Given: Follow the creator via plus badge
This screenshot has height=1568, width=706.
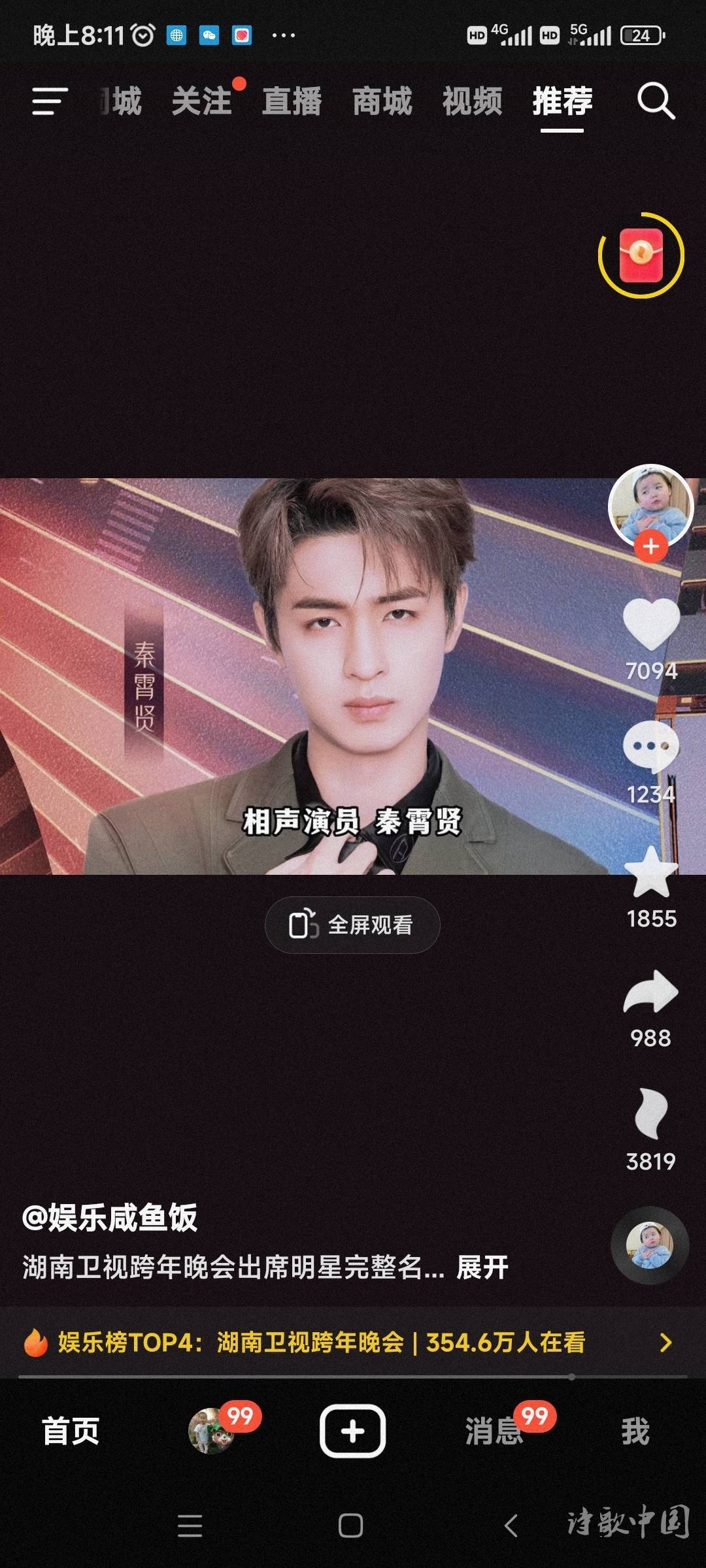Looking at the screenshot, I should [x=650, y=546].
